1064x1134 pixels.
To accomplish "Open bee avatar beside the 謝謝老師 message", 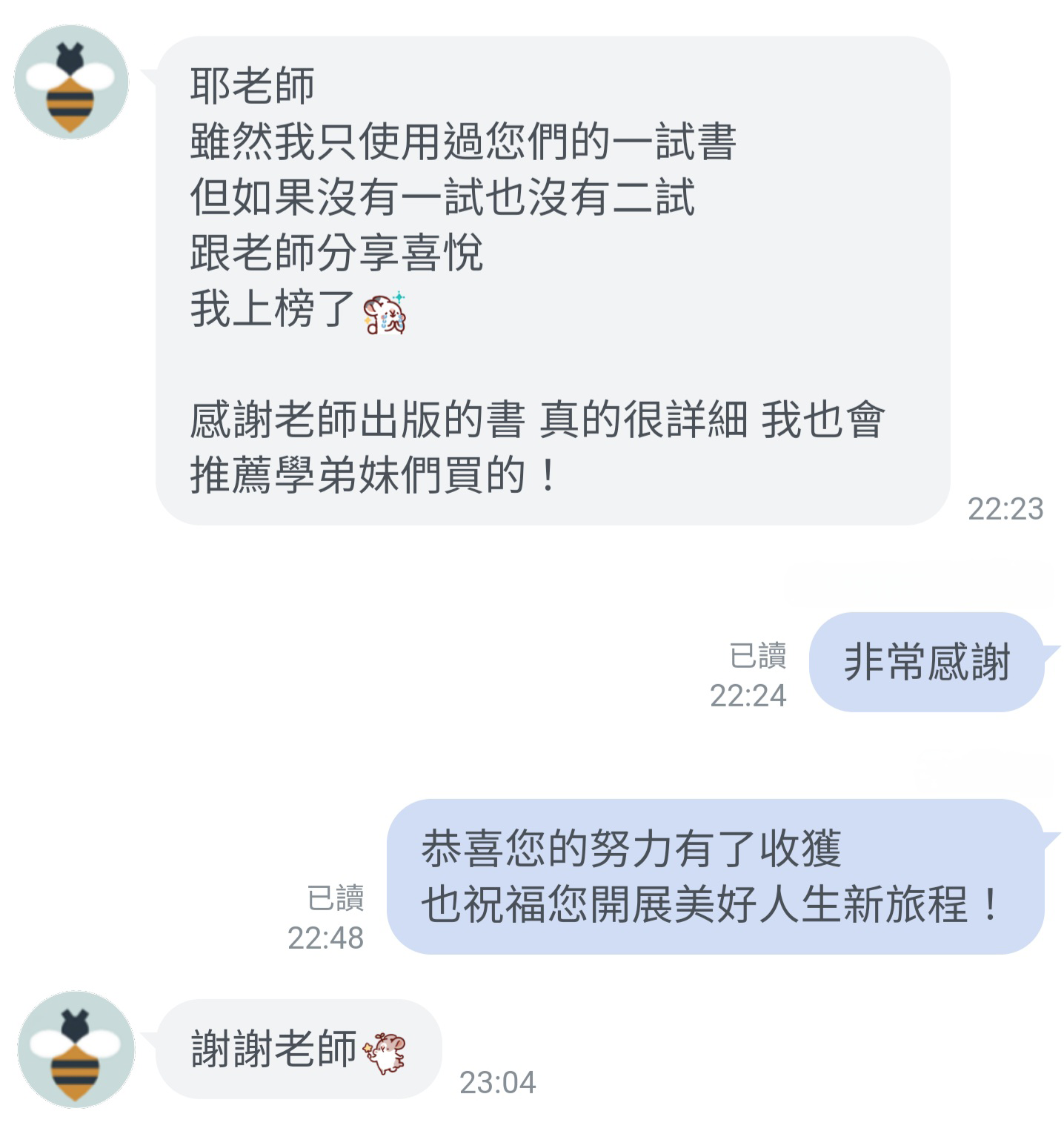I will 76,1050.
